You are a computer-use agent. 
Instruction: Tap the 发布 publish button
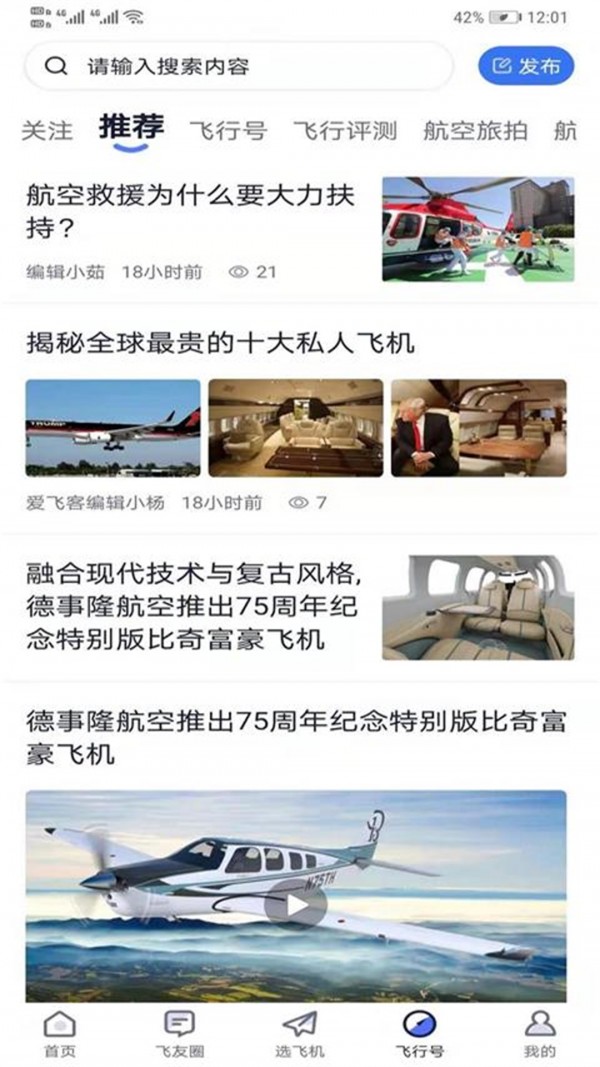click(526, 67)
